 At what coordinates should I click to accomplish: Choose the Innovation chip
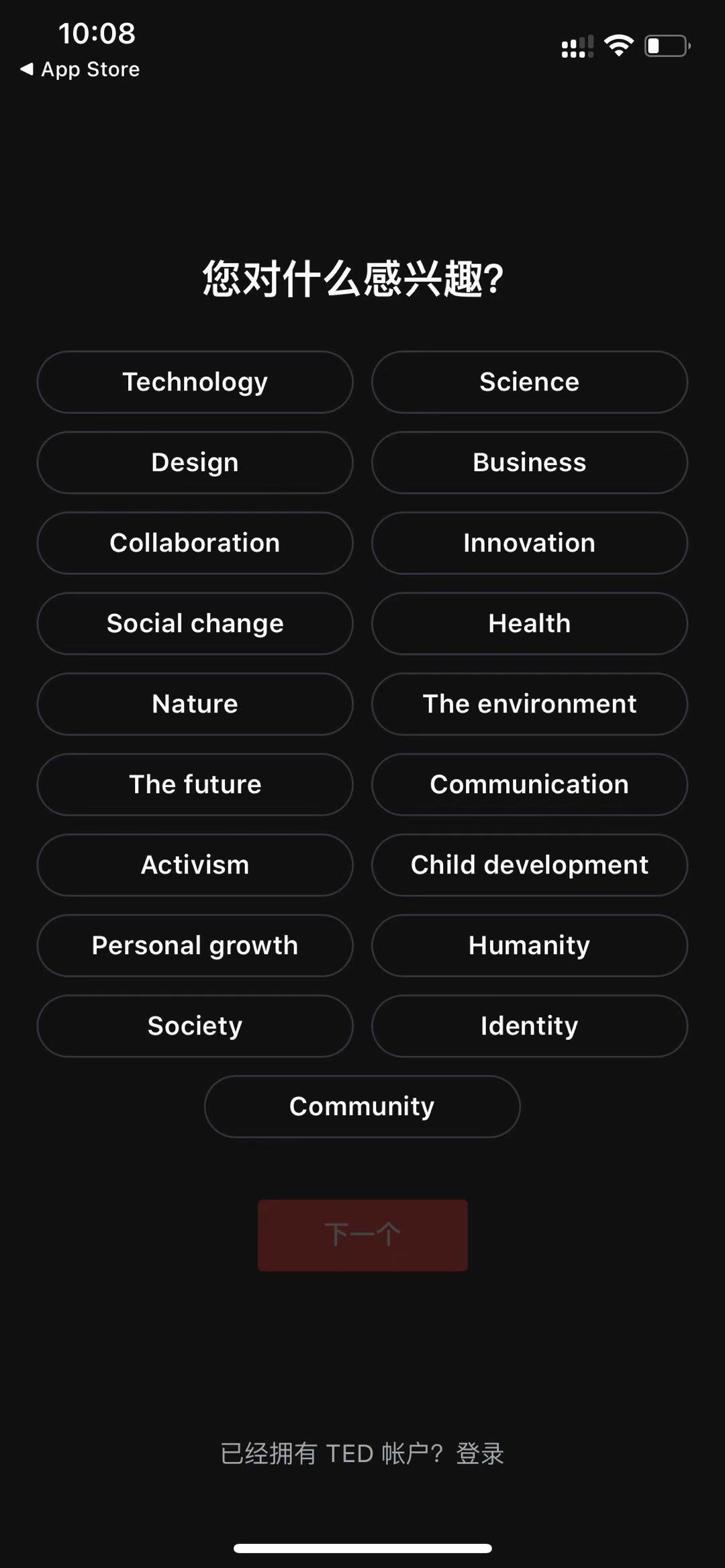(x=529, y=543)
